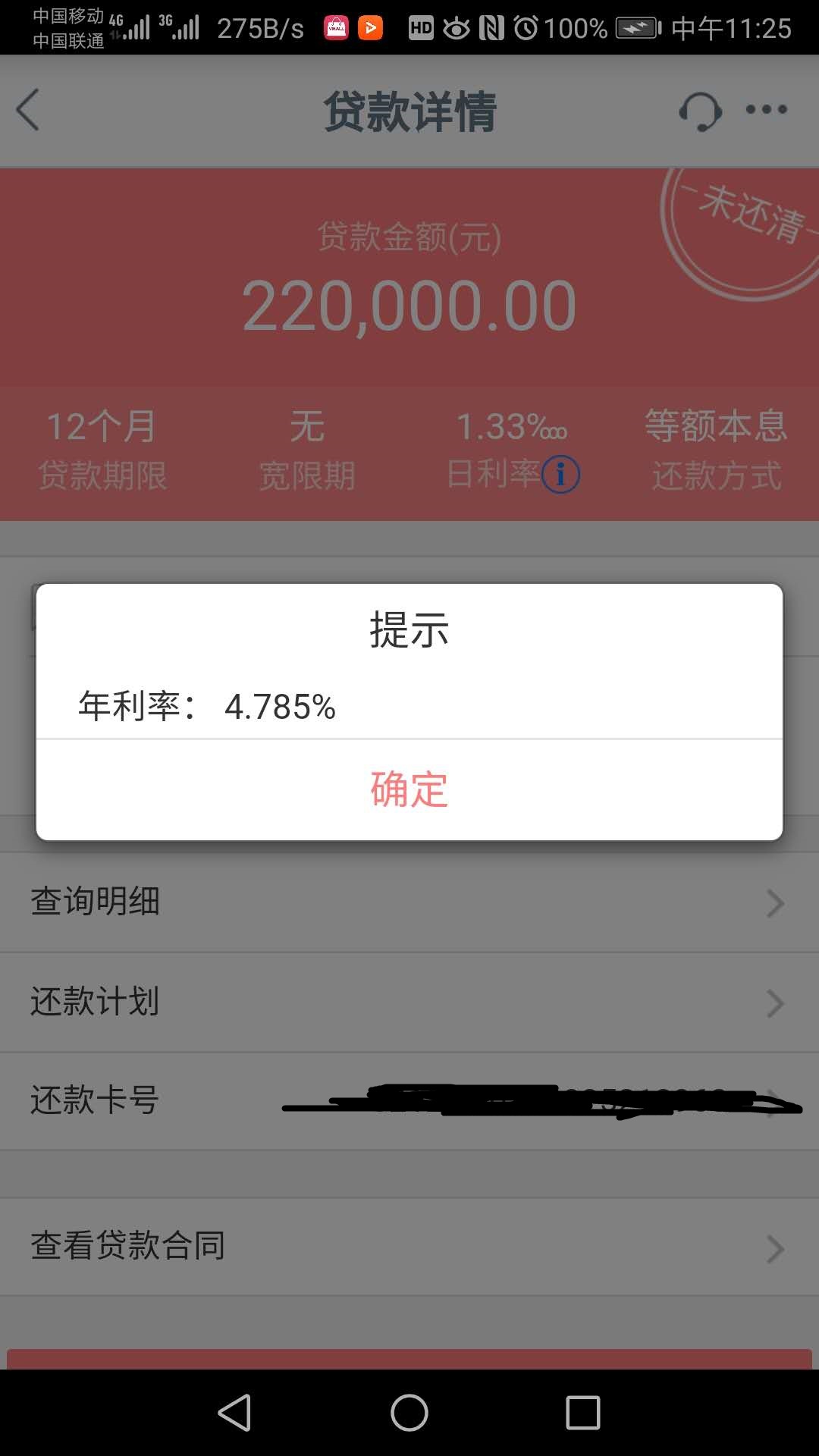
Task: Open 查询明细 row
Action: [x=409, y=902]
